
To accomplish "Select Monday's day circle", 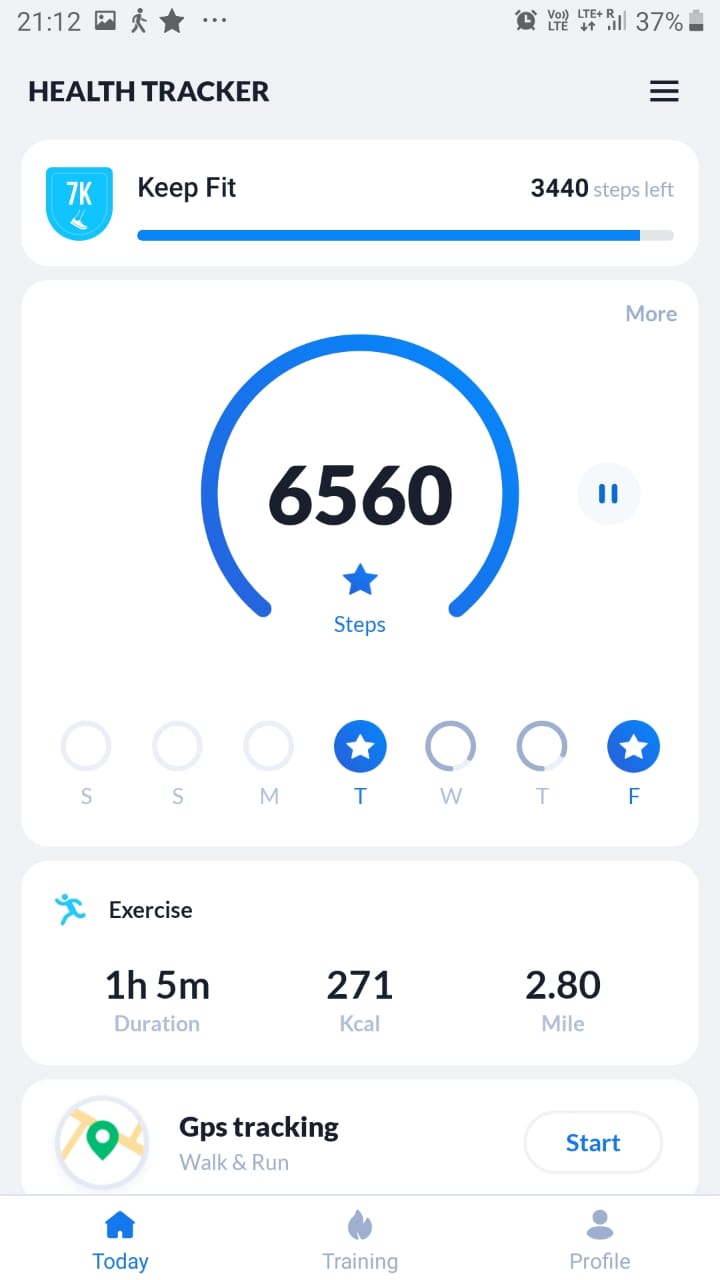I will click(x=269, y=747).
